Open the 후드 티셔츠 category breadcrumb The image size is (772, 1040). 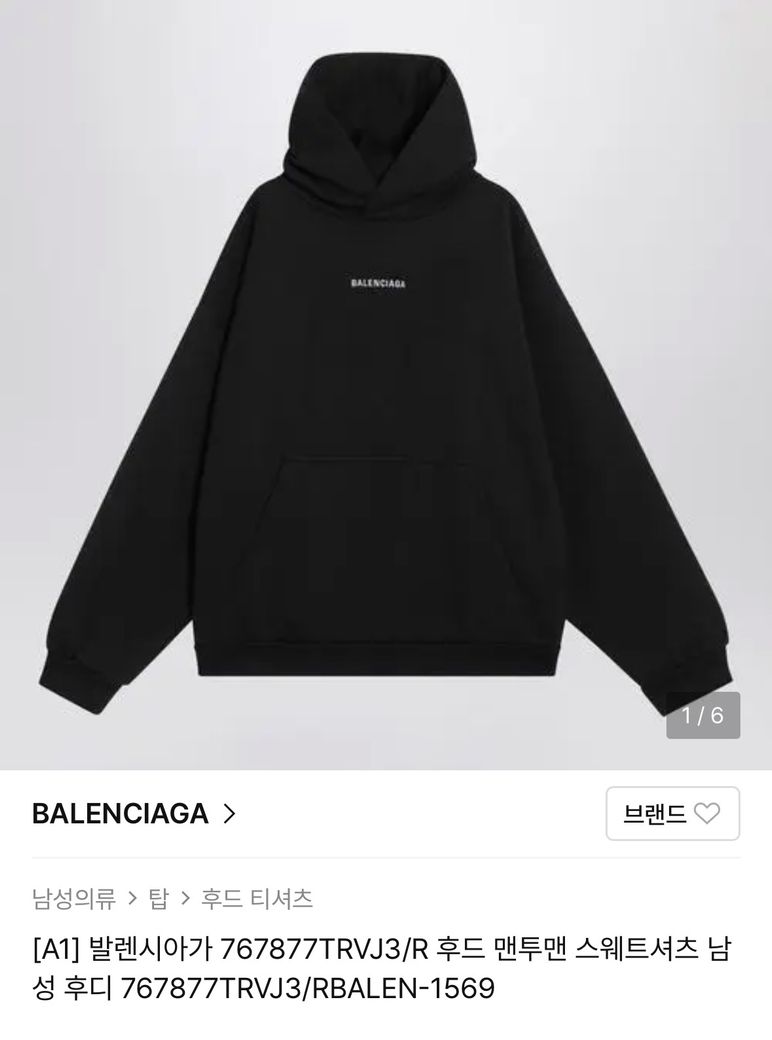[257, 898]
